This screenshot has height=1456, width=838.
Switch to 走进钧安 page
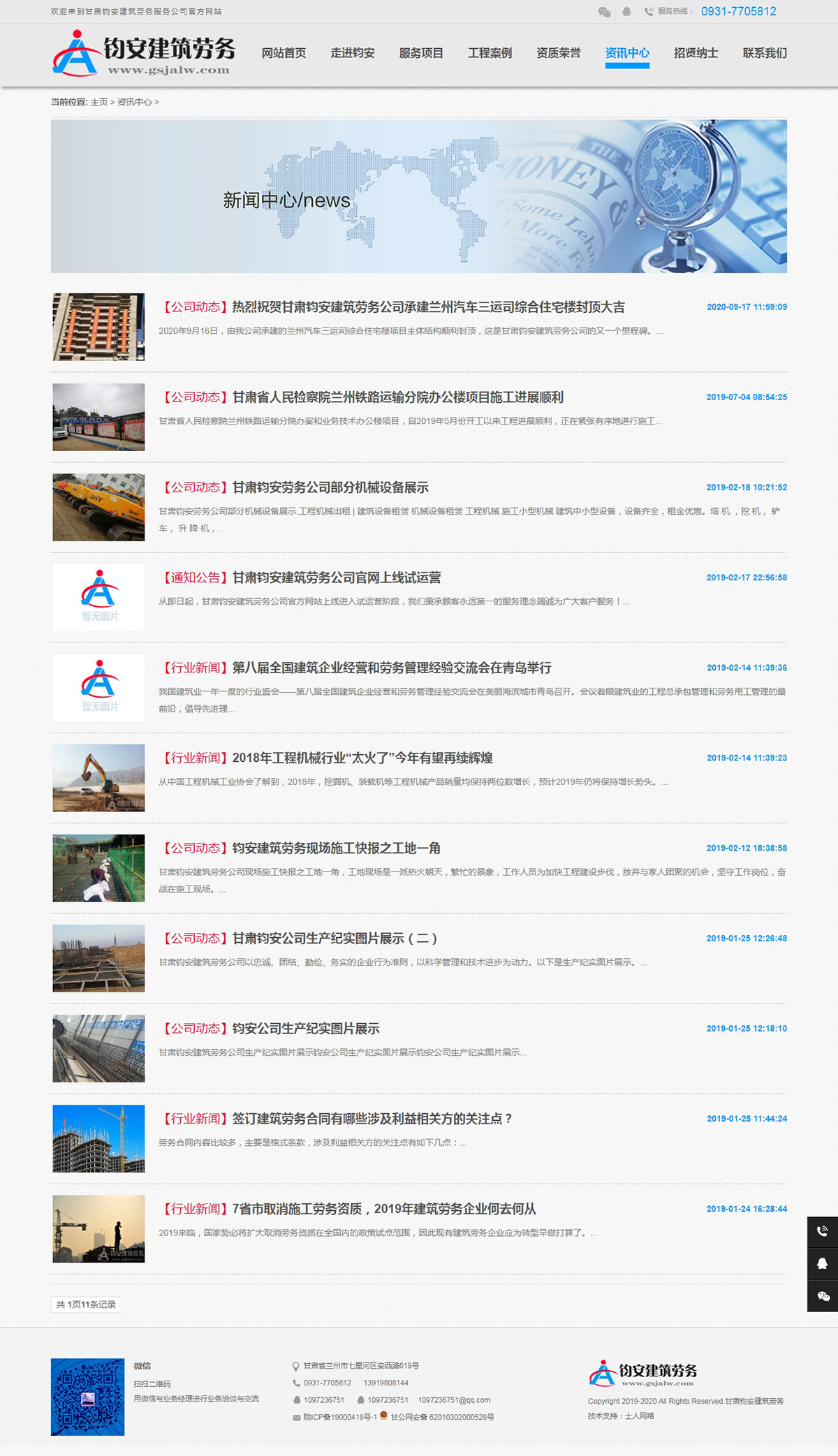click(352, 53)
